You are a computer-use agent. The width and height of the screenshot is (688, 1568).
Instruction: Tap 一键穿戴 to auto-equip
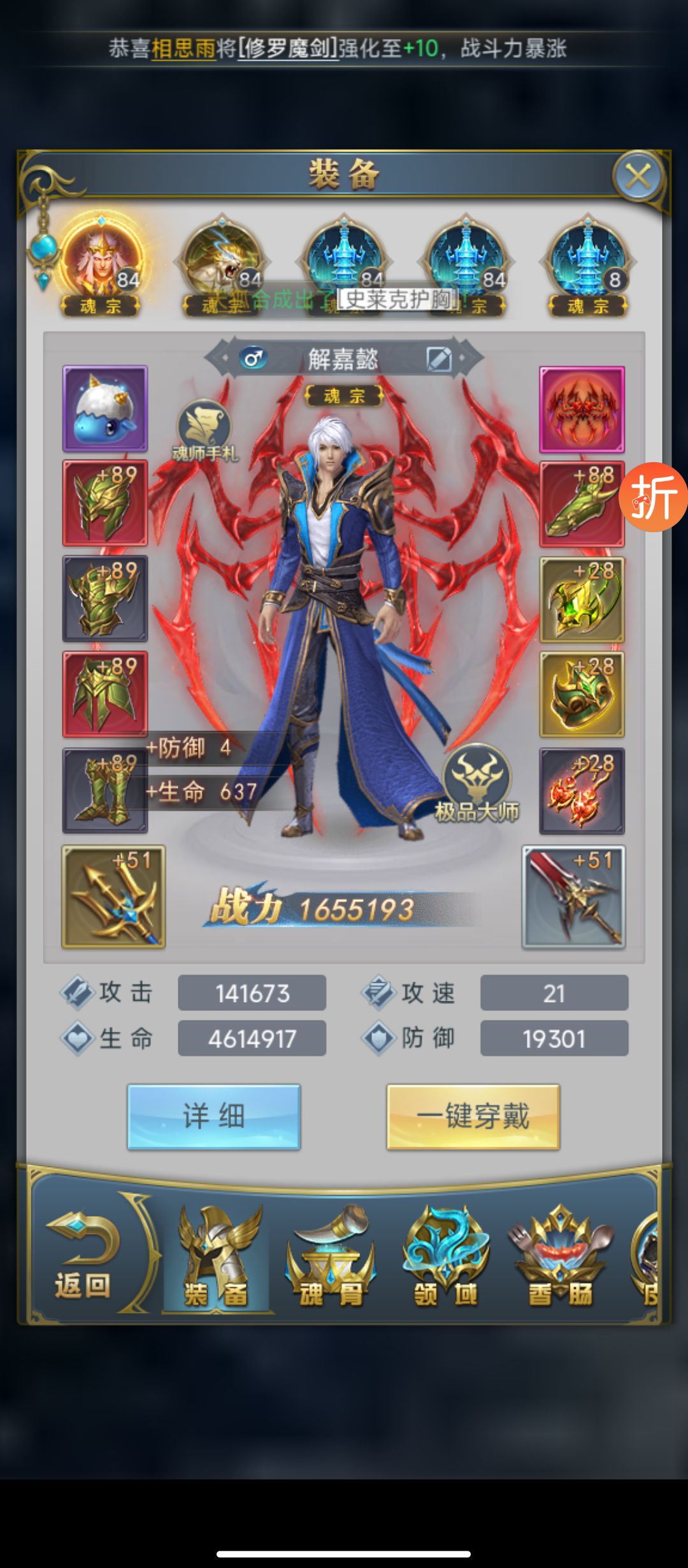pyautogui.click(x=473, y=1116)
